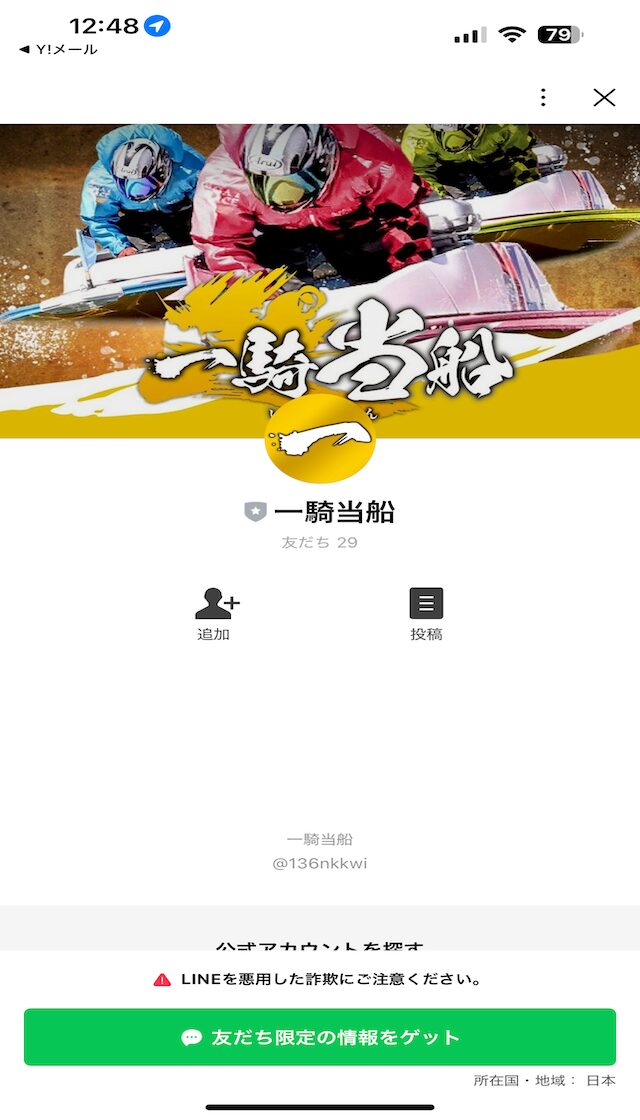This screenshot has width=640, height=1120.
Task: Close the profile page
Action: coord(604,97)
